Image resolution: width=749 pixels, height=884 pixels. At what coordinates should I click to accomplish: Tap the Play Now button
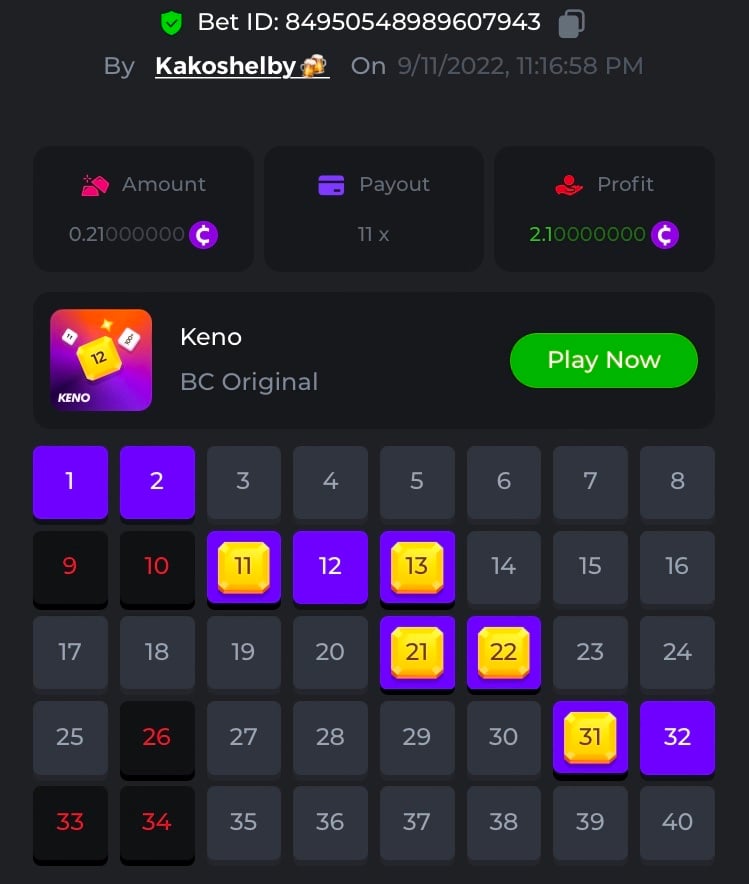point(603,360)
